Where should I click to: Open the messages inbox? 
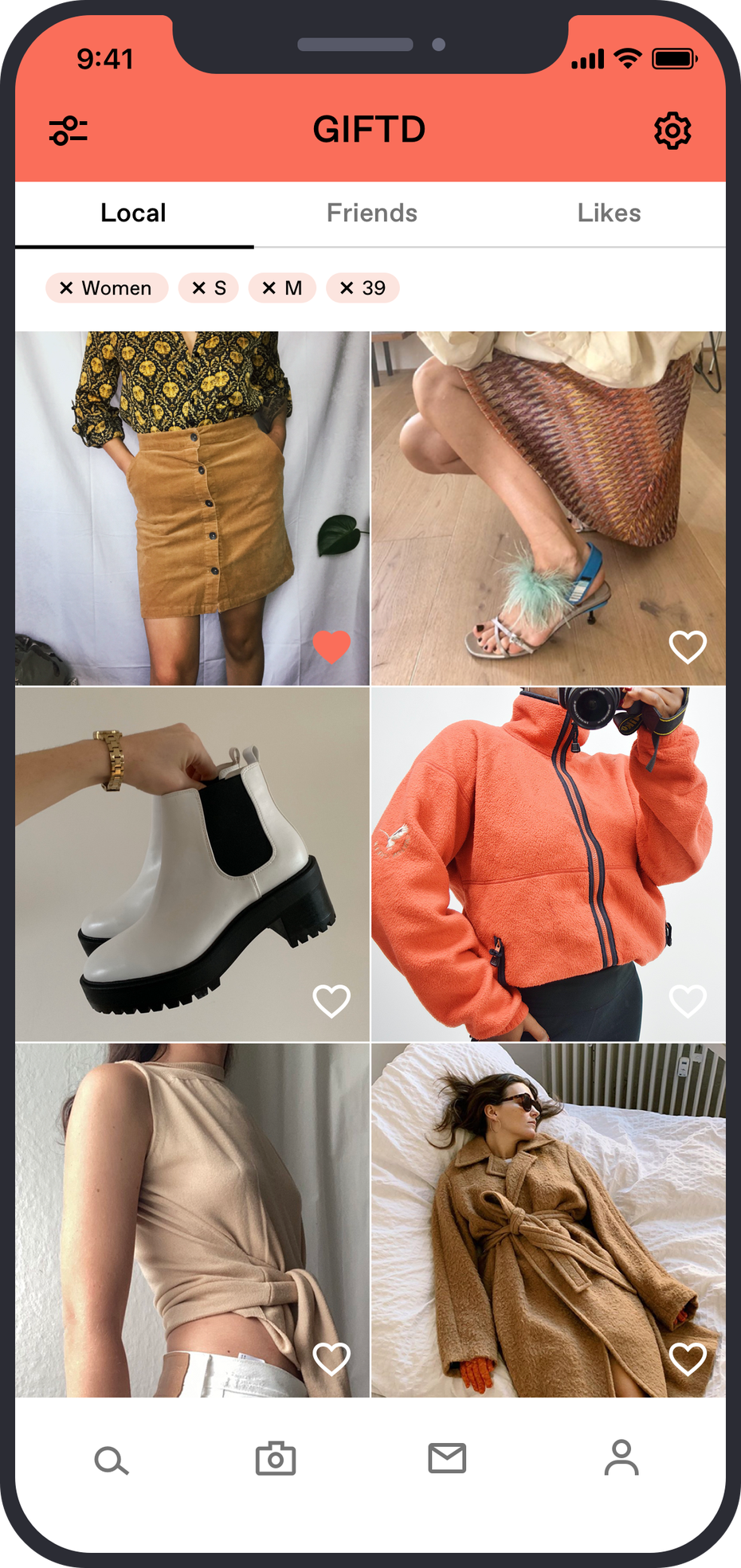click(447, 1458)
